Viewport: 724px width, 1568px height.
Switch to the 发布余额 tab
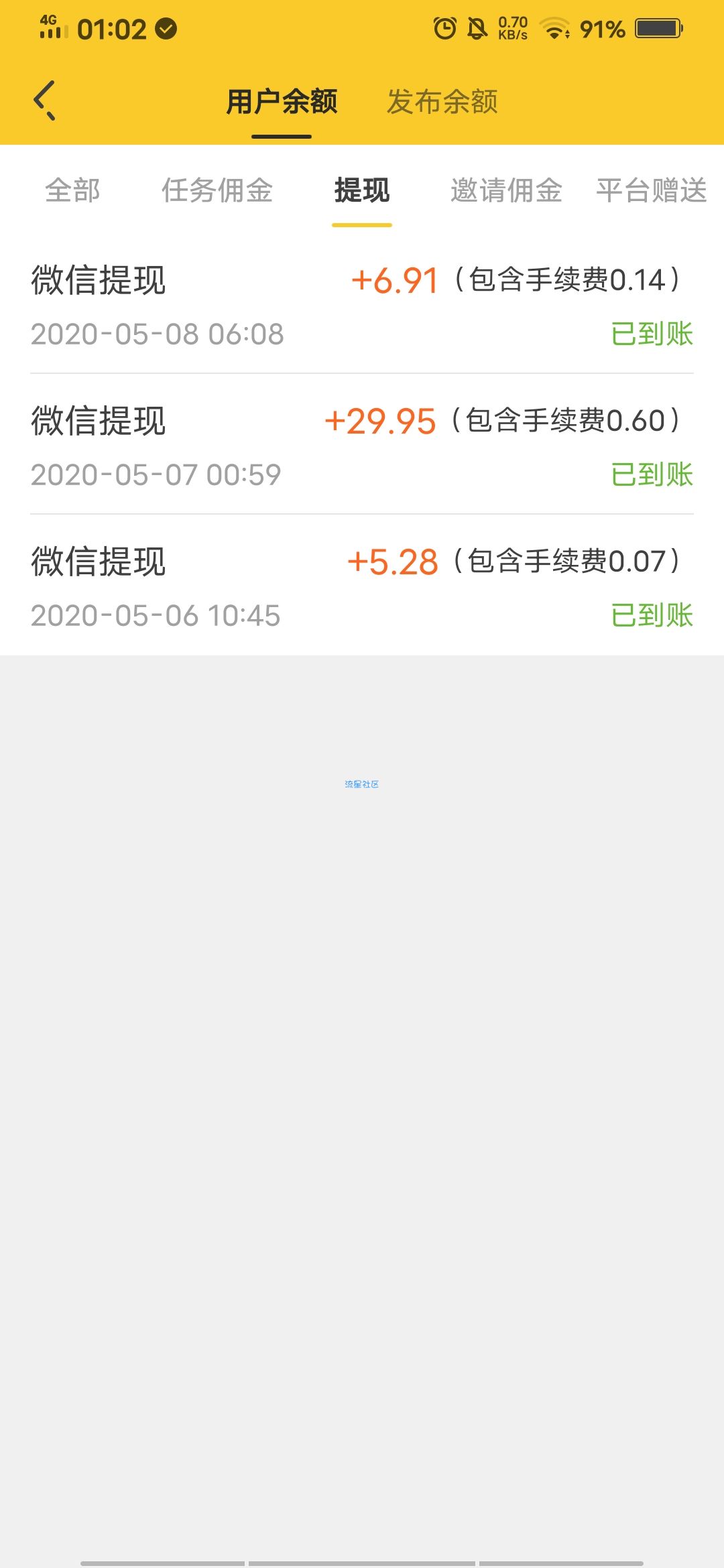click(442, 102)
